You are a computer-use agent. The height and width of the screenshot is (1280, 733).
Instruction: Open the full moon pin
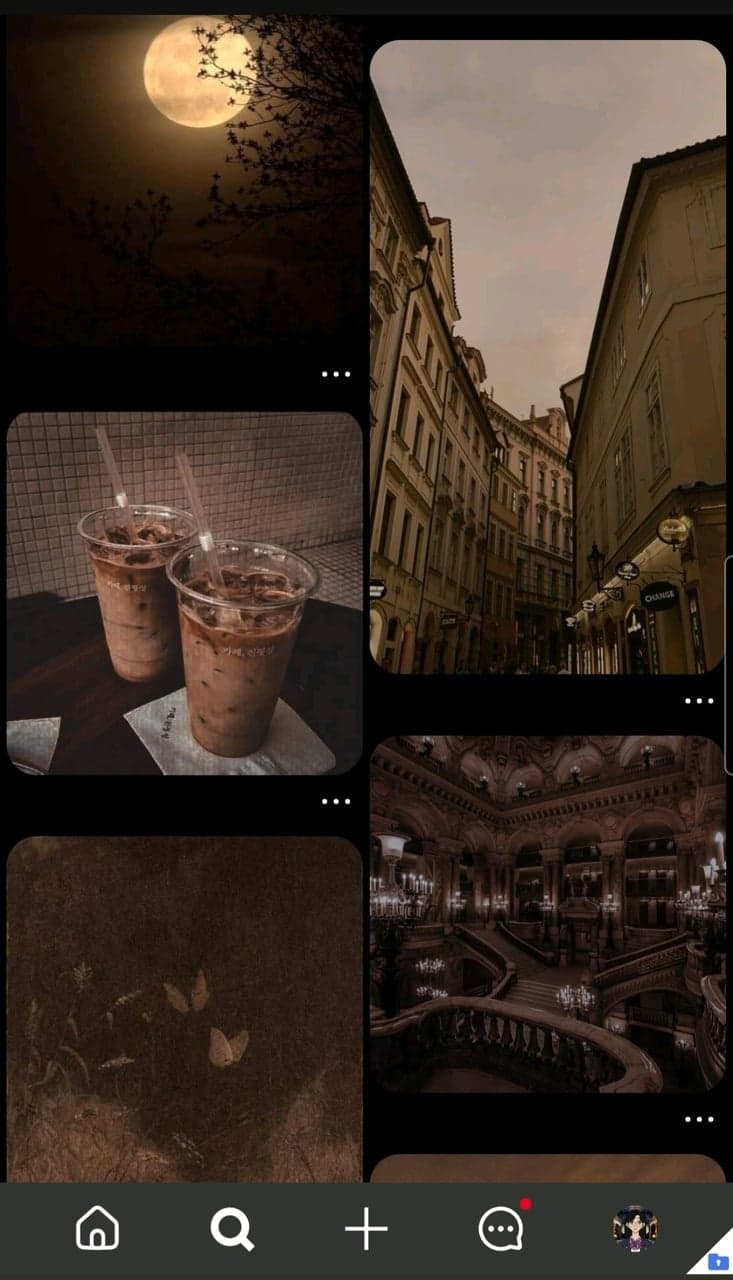click(184, 180)
